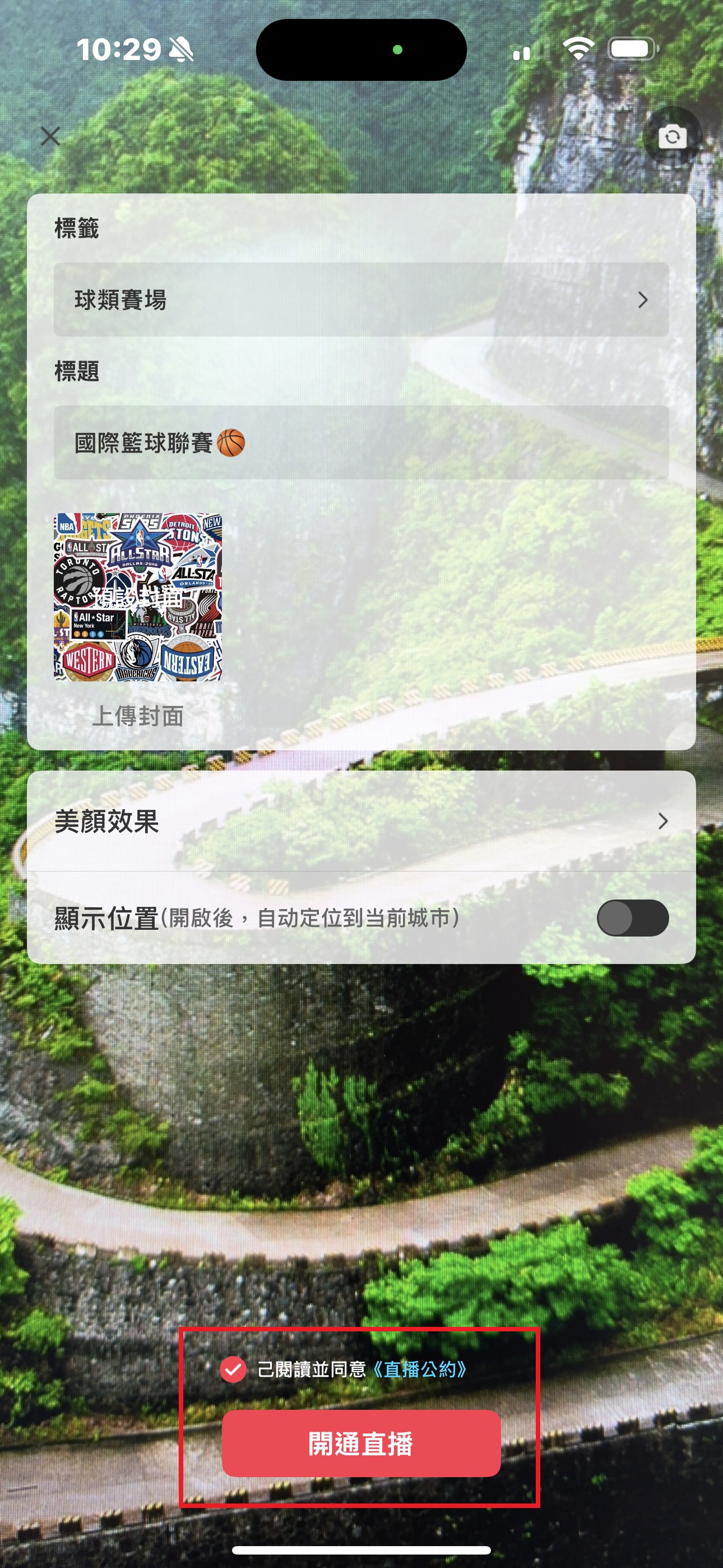Tap the cover image to upload a cover
This screenshot has height=1568, width=723.
138,597
